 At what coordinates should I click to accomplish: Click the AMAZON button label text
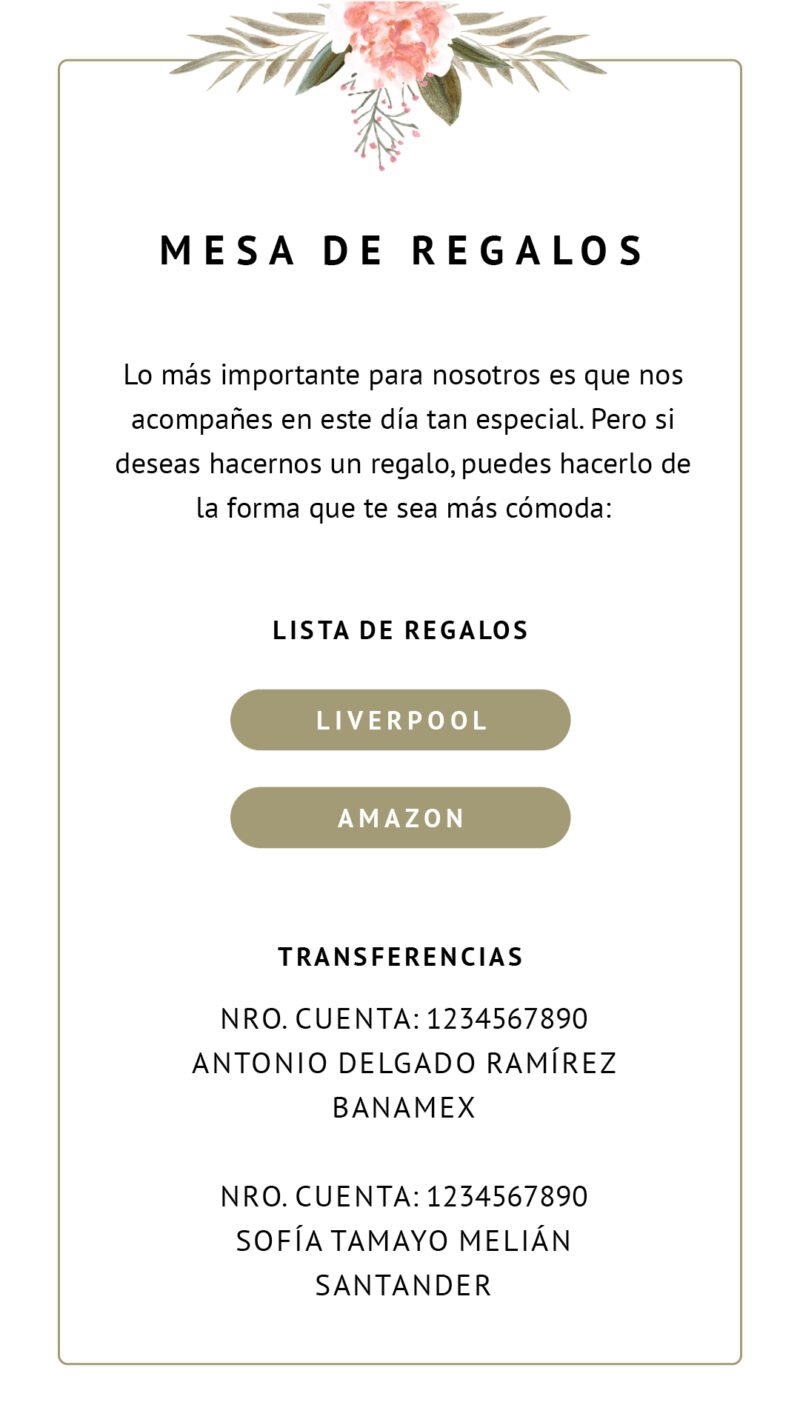[x=400, y=817]
